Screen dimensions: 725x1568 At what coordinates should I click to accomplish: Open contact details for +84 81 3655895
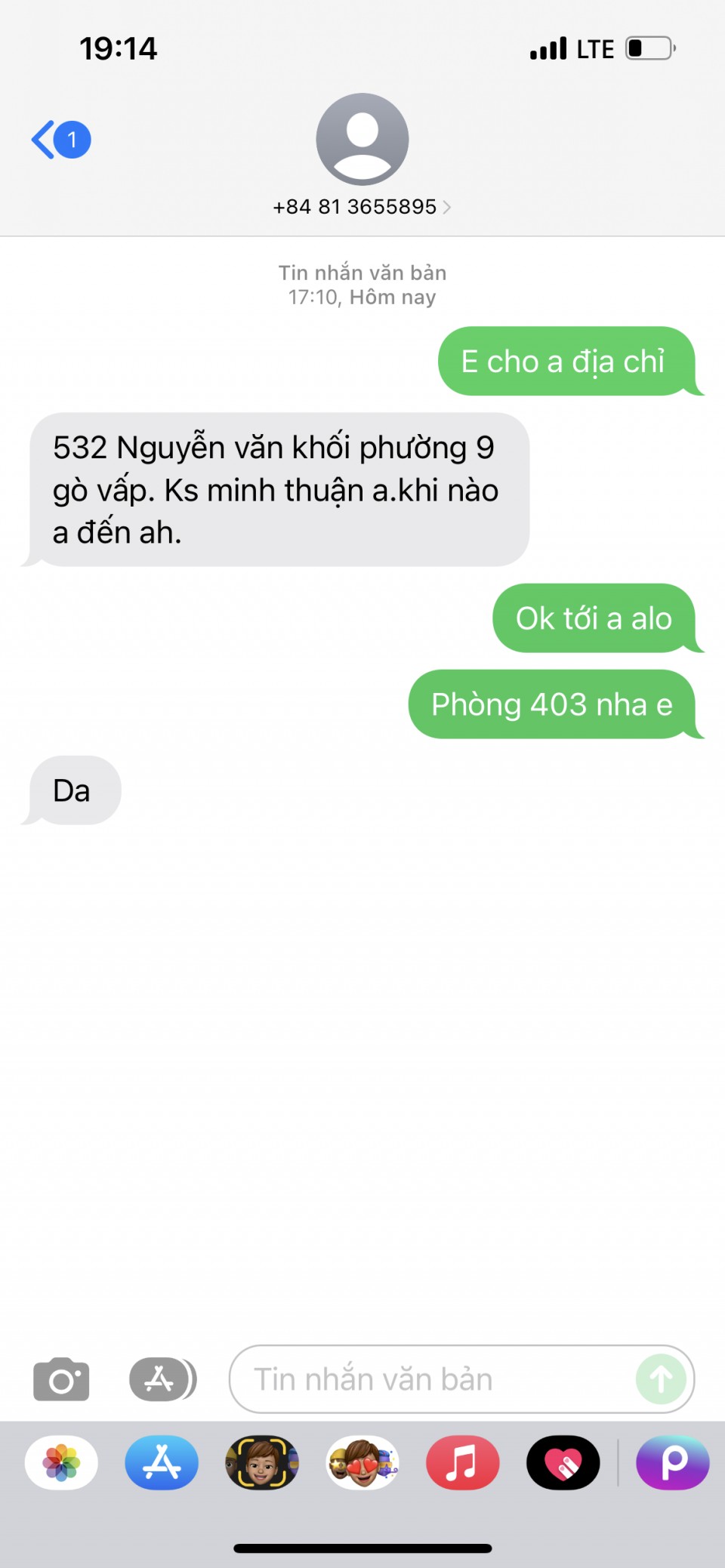click(362, 207)
